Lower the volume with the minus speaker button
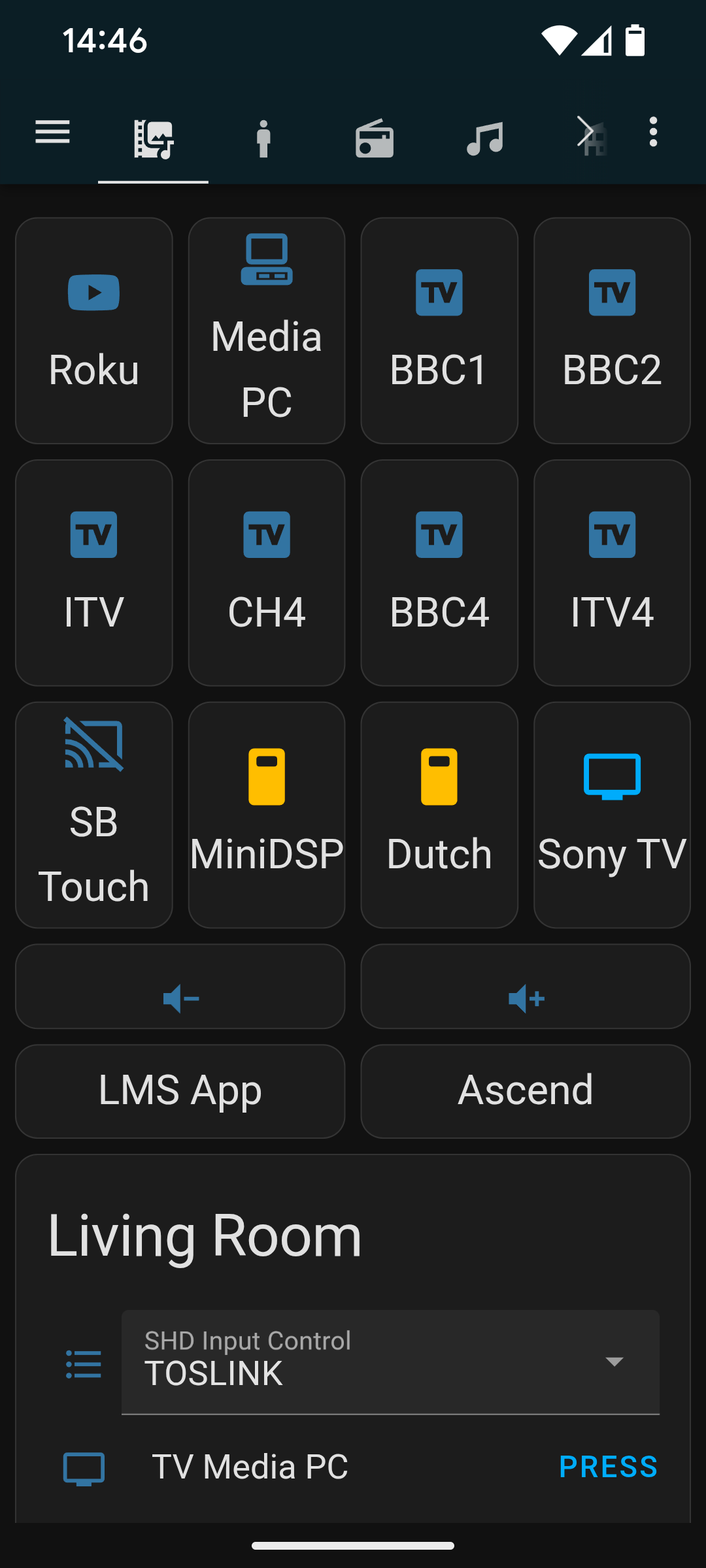The image size is (706, 1568). pos(180,987)
